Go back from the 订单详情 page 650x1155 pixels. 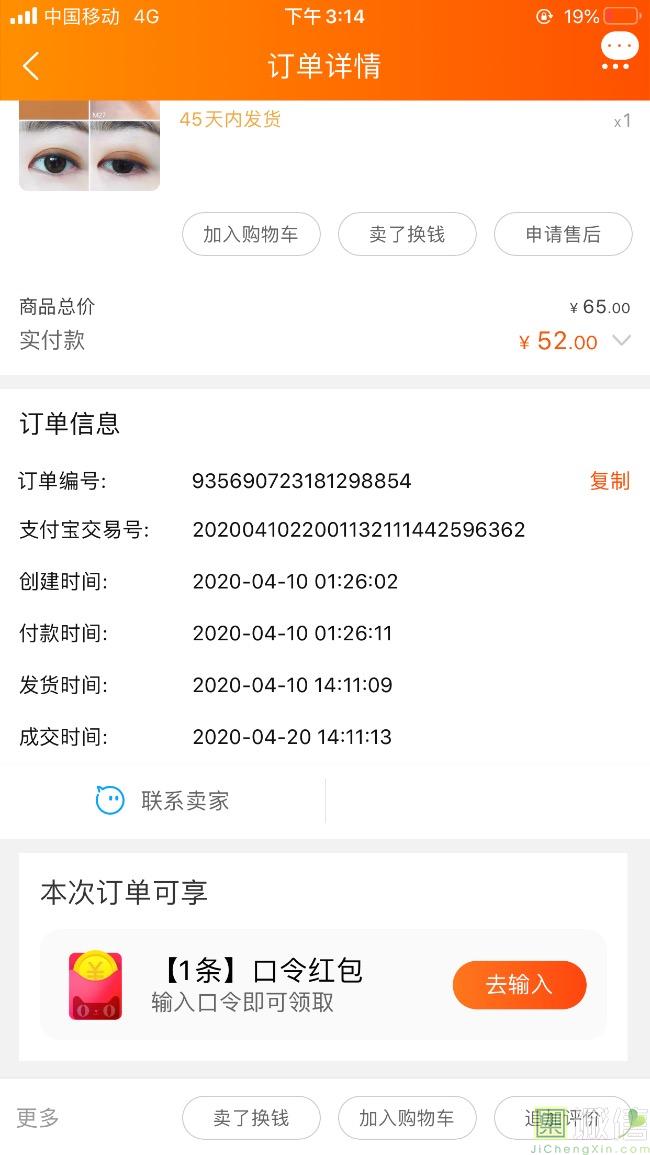pos(31,66)
